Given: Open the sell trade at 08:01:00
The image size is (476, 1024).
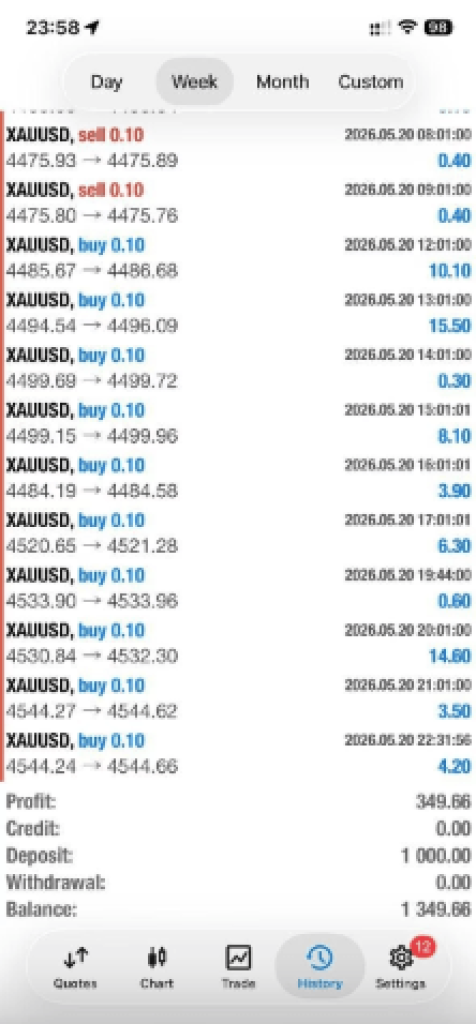Looking at the screenshot, I should (x=238, y=148).
